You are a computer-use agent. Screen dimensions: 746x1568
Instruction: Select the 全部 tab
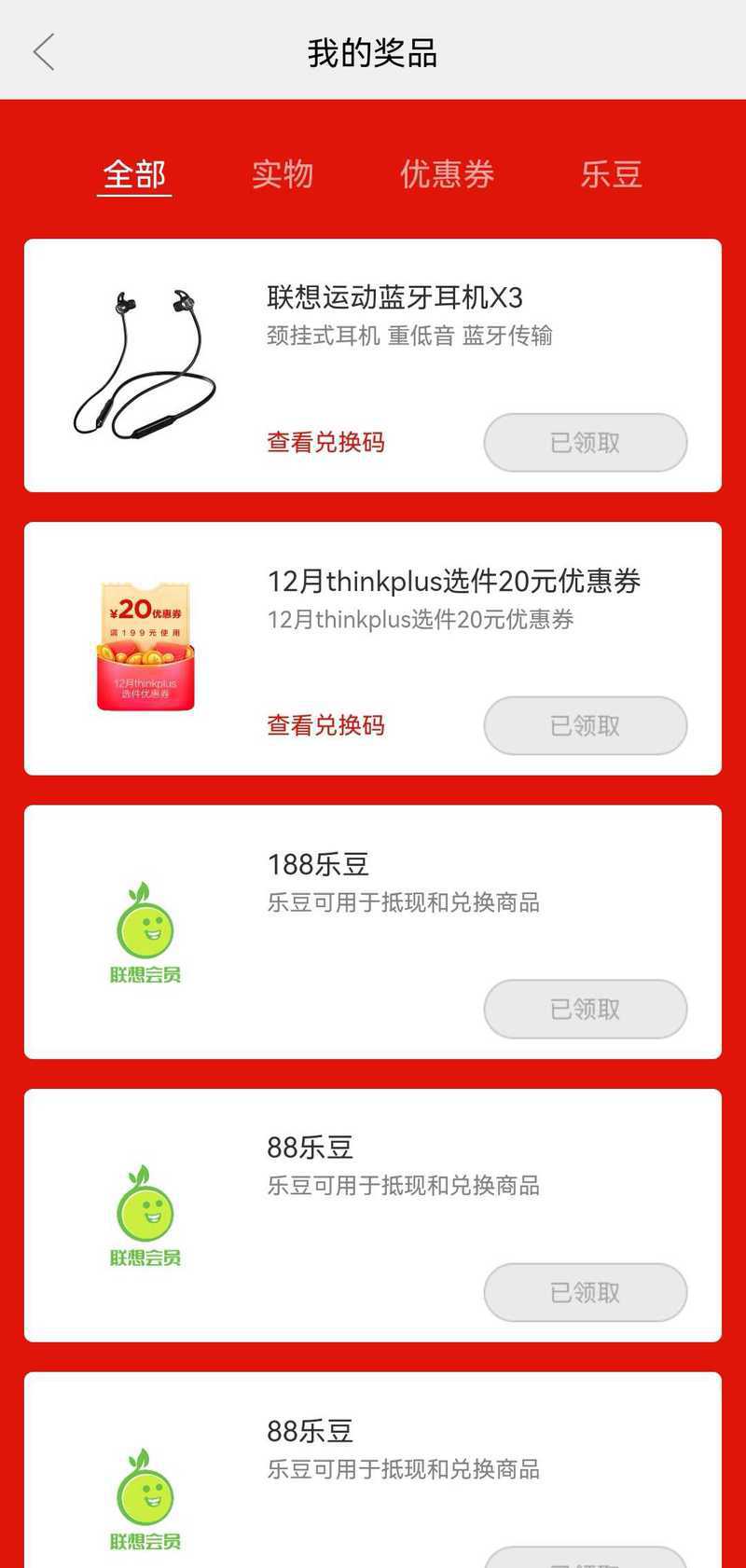tap(134, 174)
